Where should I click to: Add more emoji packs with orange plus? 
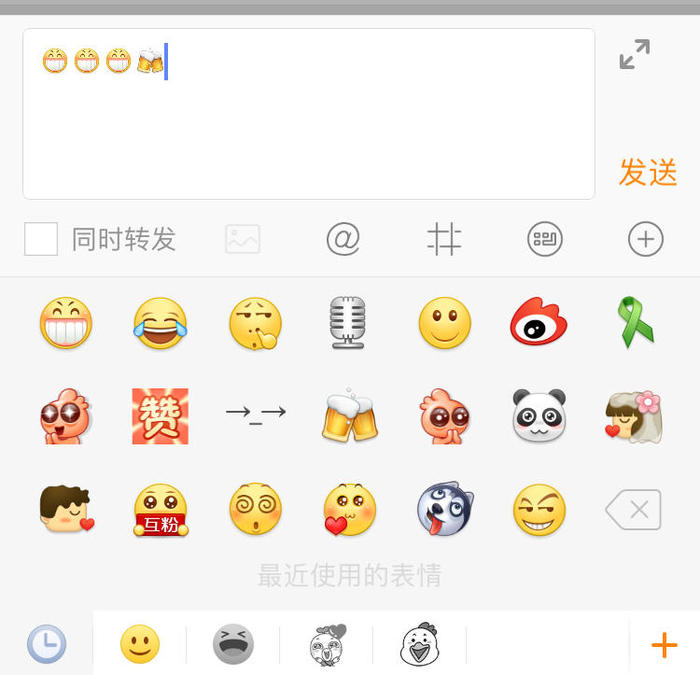(664, 644)
